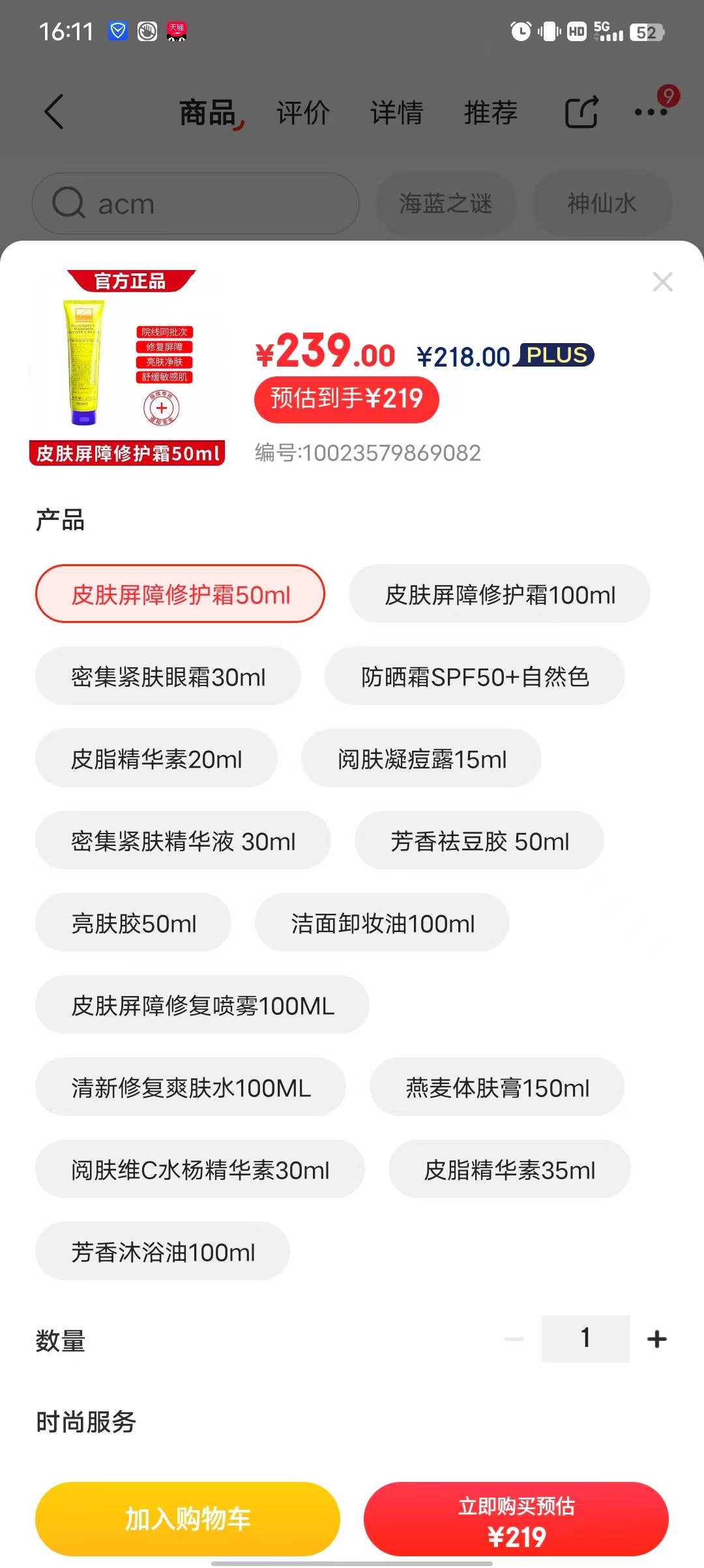Select 皮肤屏障修护霜100ml variant
This screenshot has height=1568, width=704.
[499, 594]
